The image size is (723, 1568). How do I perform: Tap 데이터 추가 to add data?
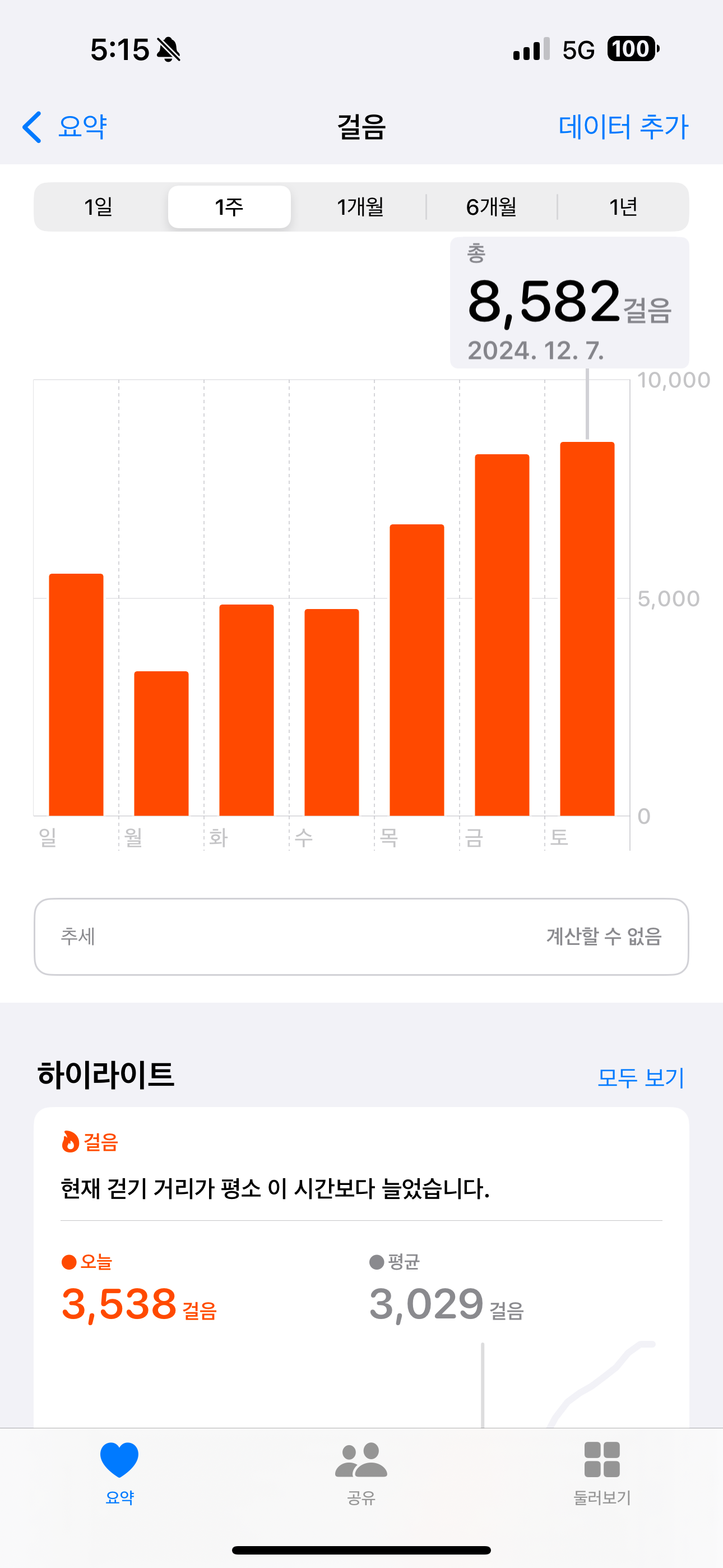click(623, 127)
